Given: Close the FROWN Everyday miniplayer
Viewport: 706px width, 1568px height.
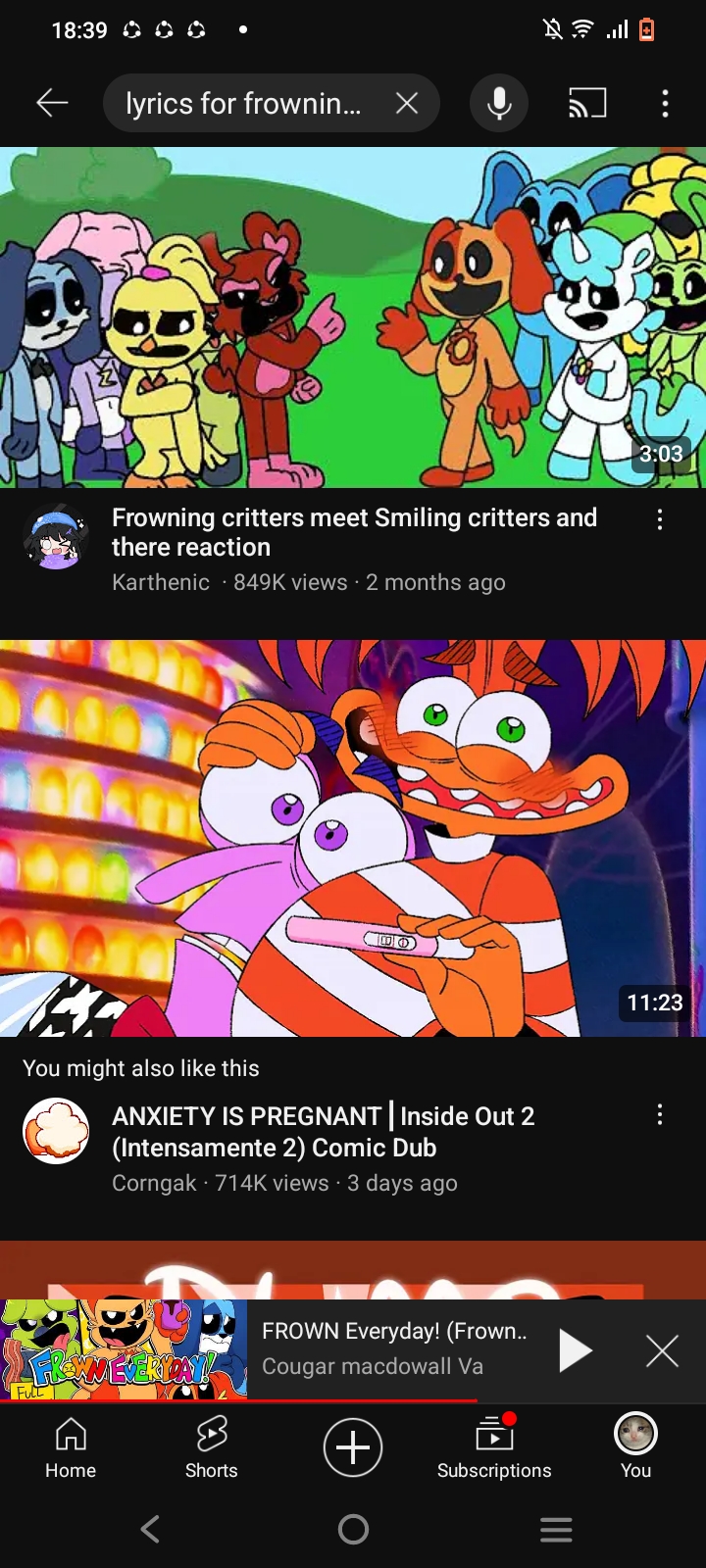Looking at the screenshot, I should [662, 1350].
